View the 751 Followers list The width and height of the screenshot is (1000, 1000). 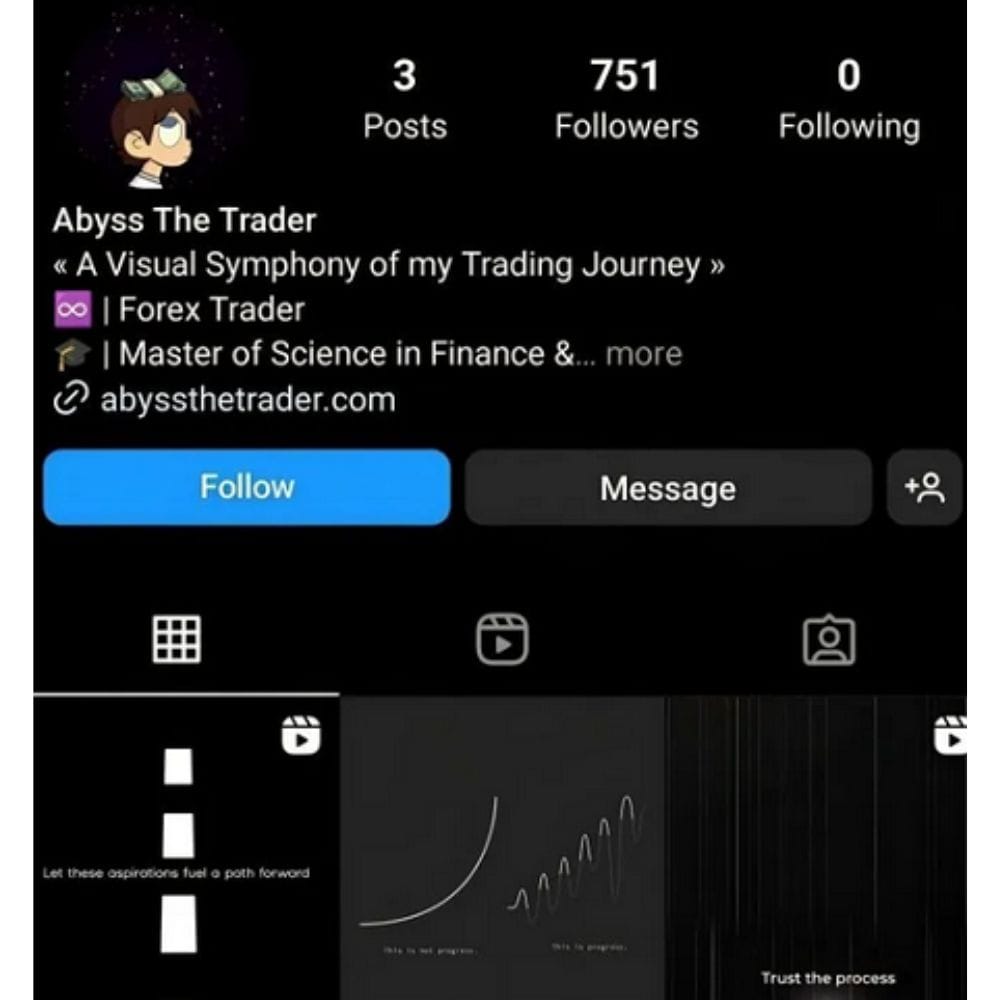(627, 100)
